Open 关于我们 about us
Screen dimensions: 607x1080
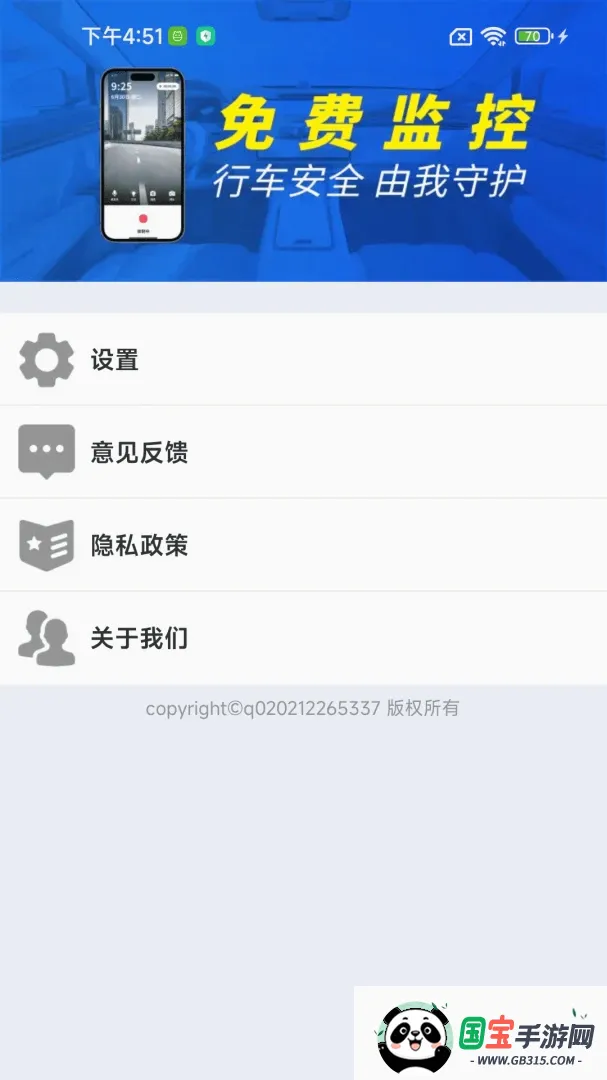(303, 638)
